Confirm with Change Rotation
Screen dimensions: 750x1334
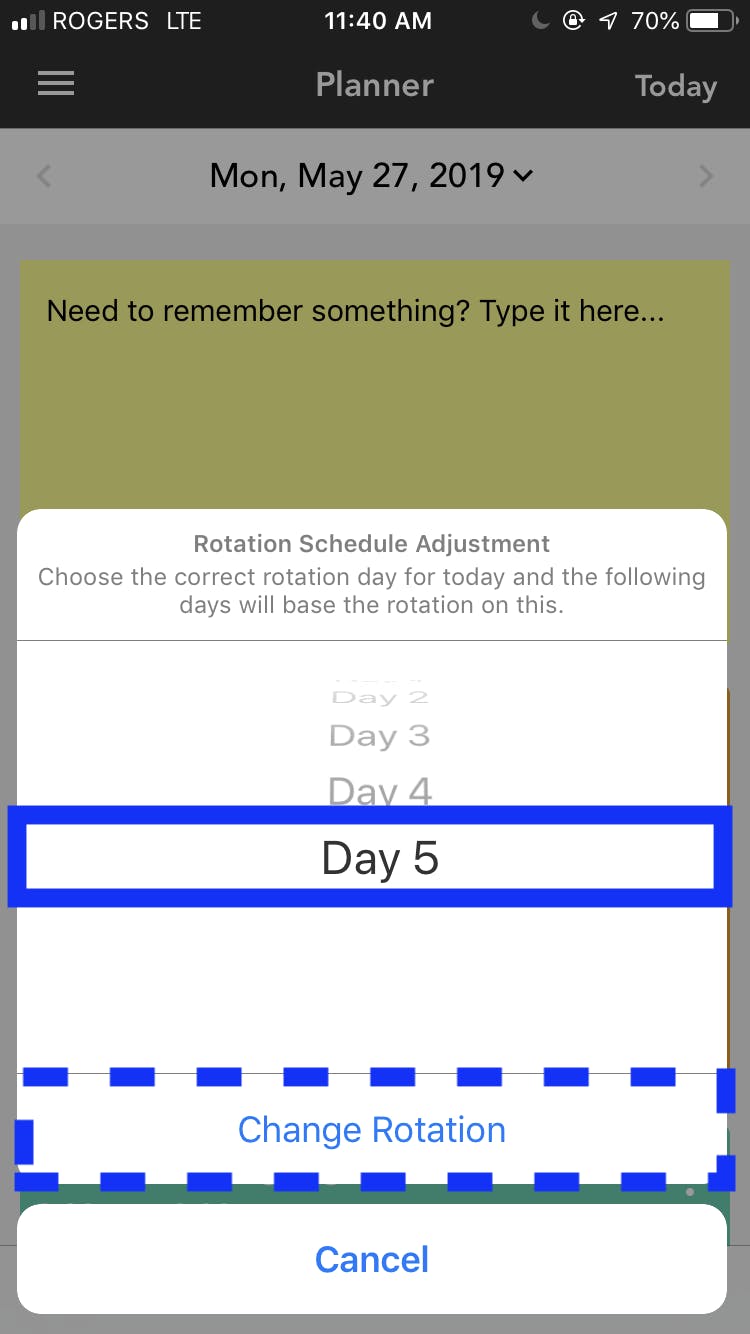pyautogui.click(x=372, y=1130)
